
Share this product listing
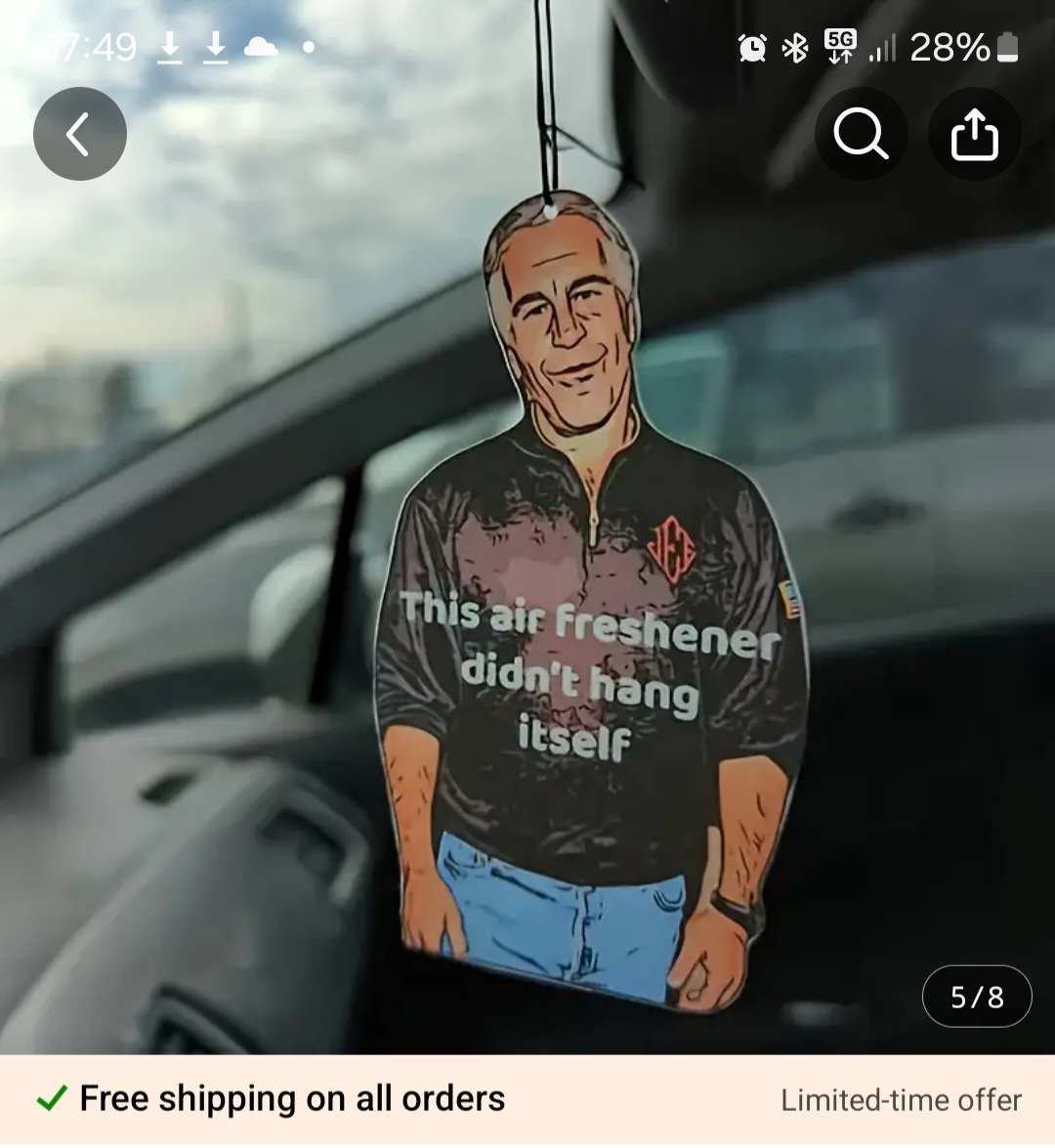coord(974,134)
